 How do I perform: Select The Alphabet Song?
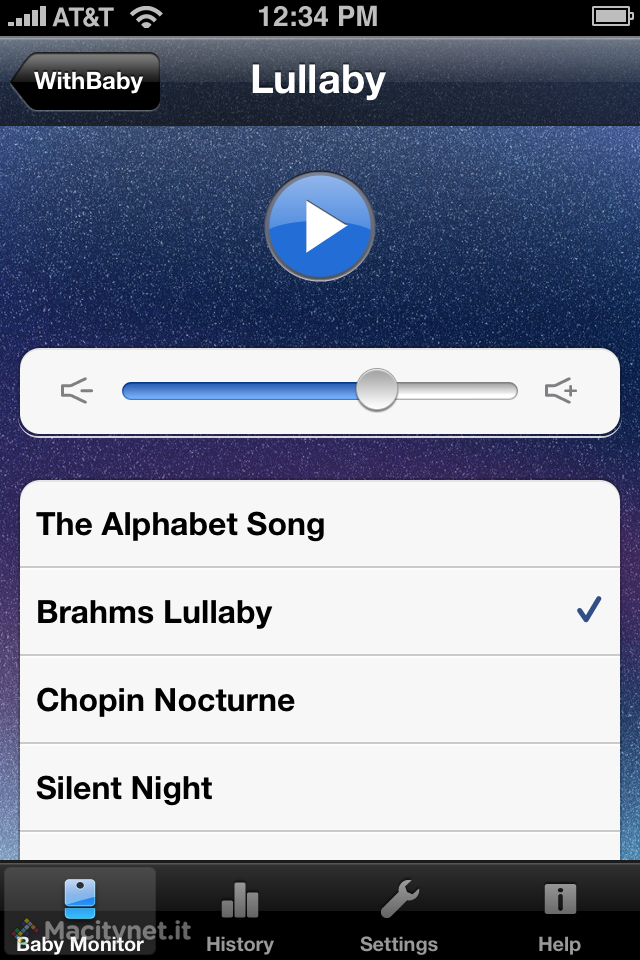(320, 525)
